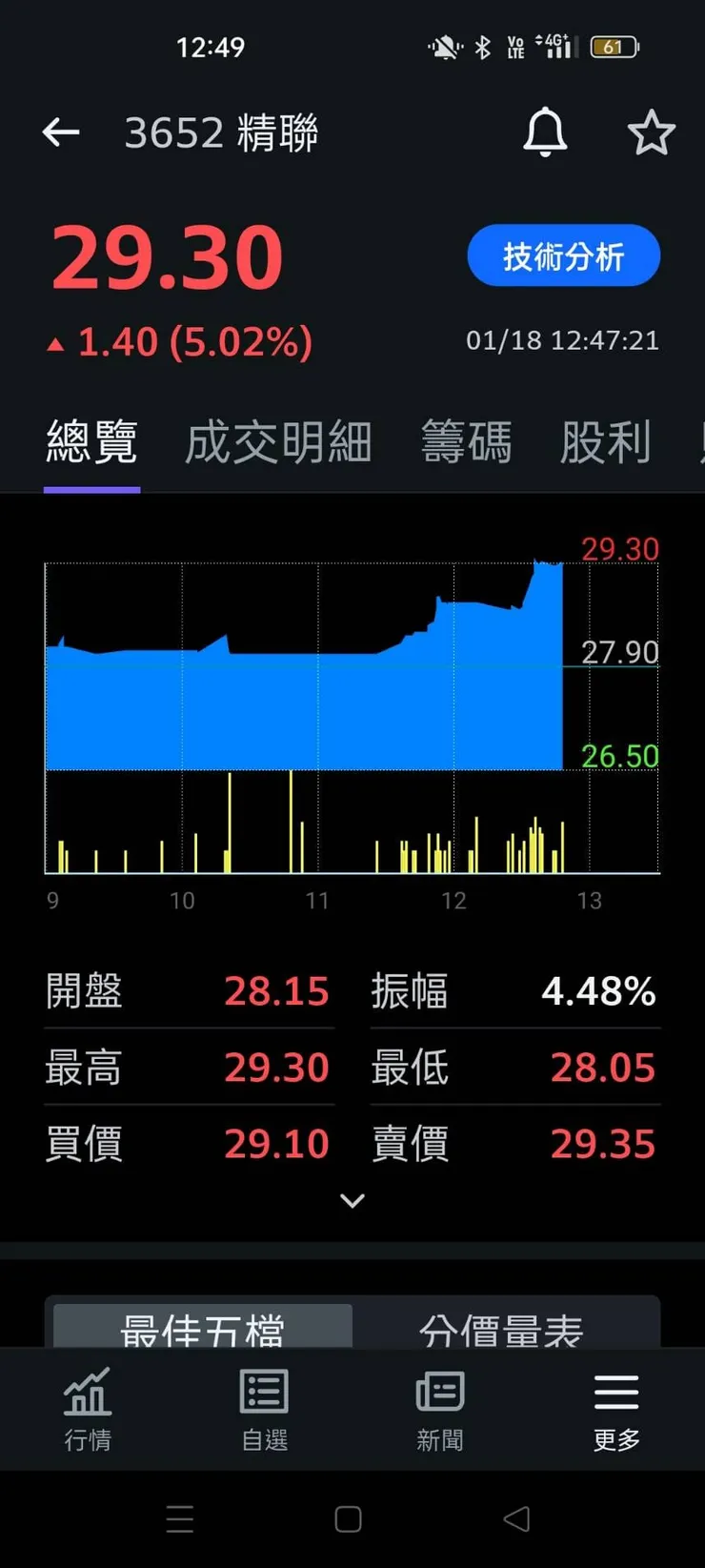Expand the stock detail section with the chevron
The height and width of the screenshot is (1568, 705).
pyautogui.click(x=352, y=1200)
